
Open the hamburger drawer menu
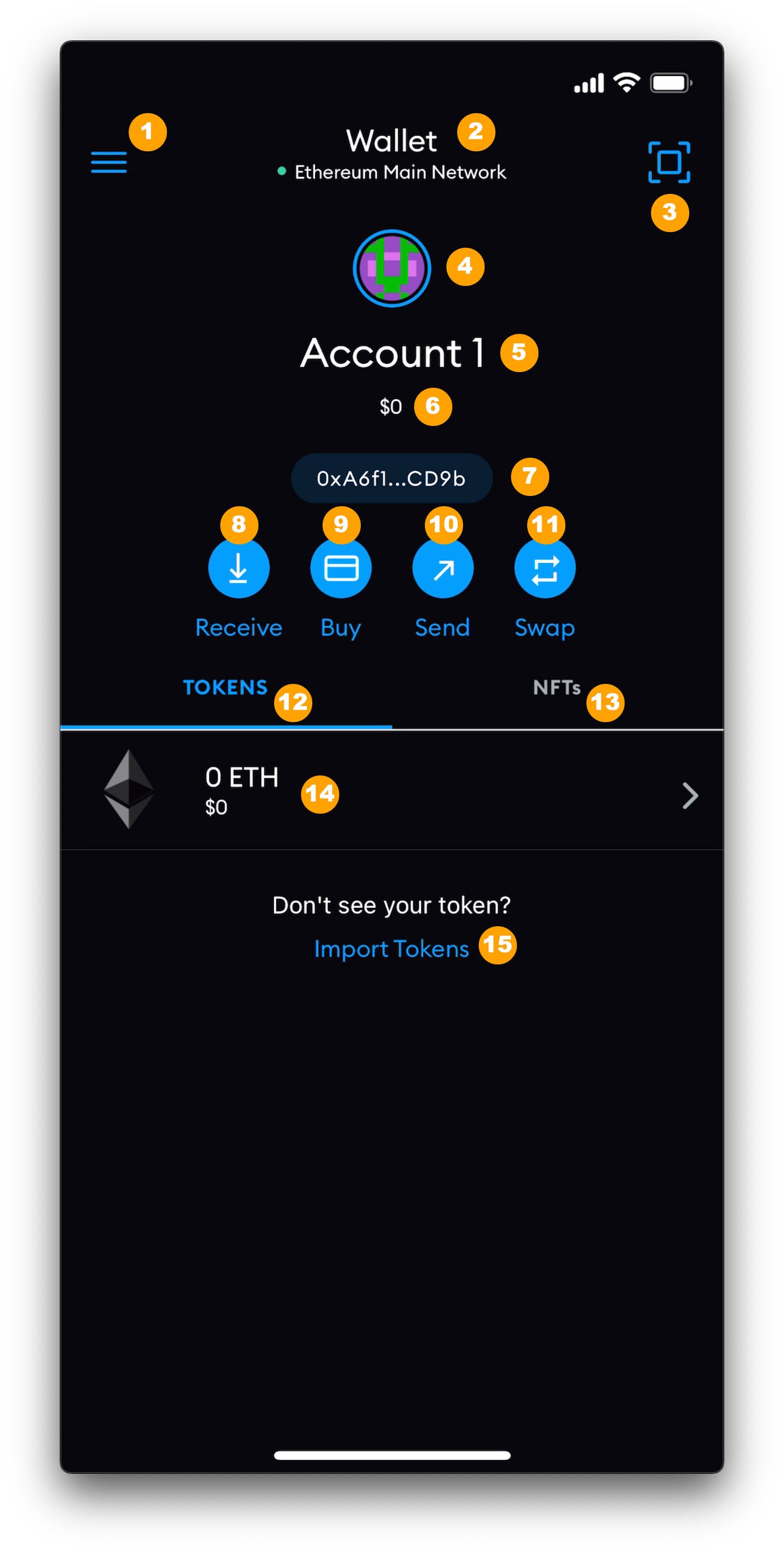click(108, 162)
